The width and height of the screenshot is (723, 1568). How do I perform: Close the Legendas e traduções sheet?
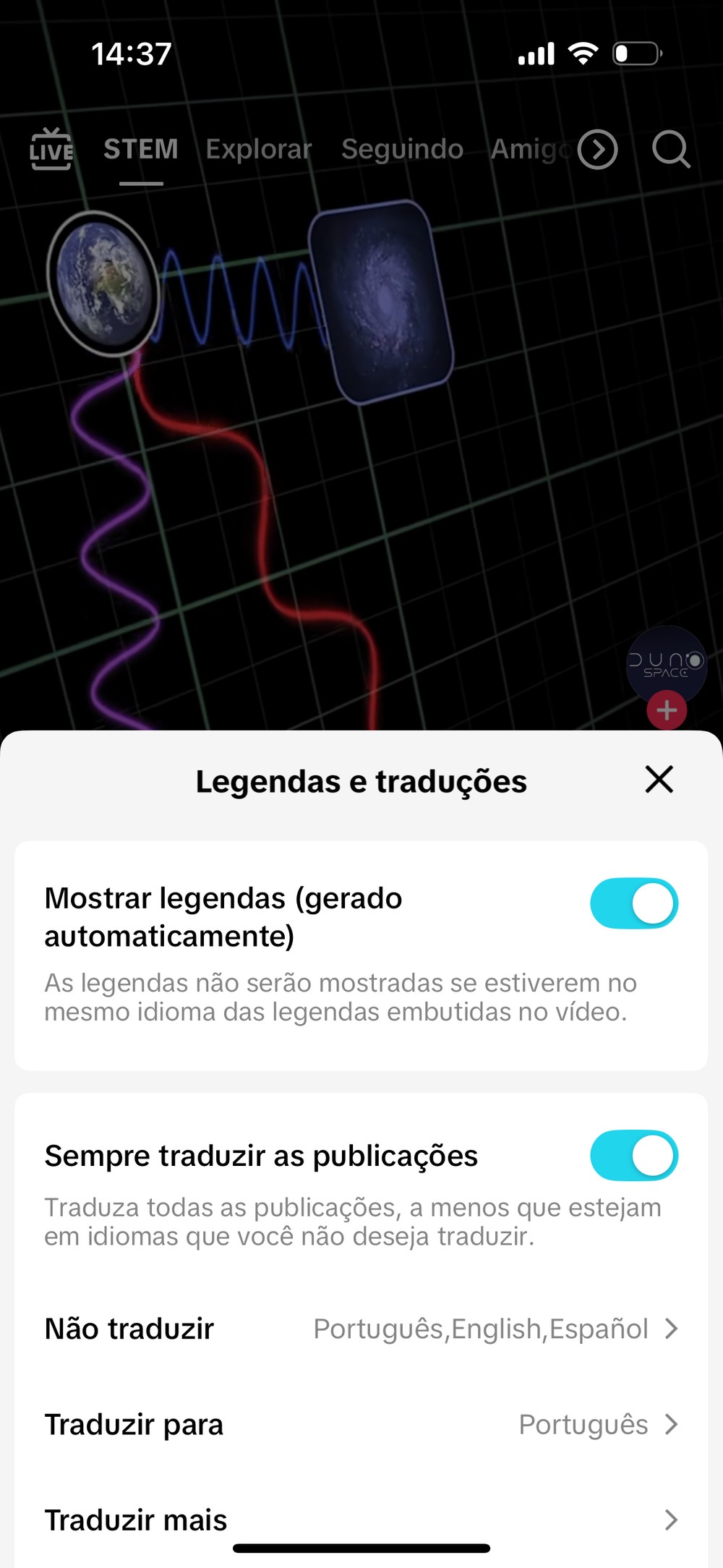[x=659, y=780]
